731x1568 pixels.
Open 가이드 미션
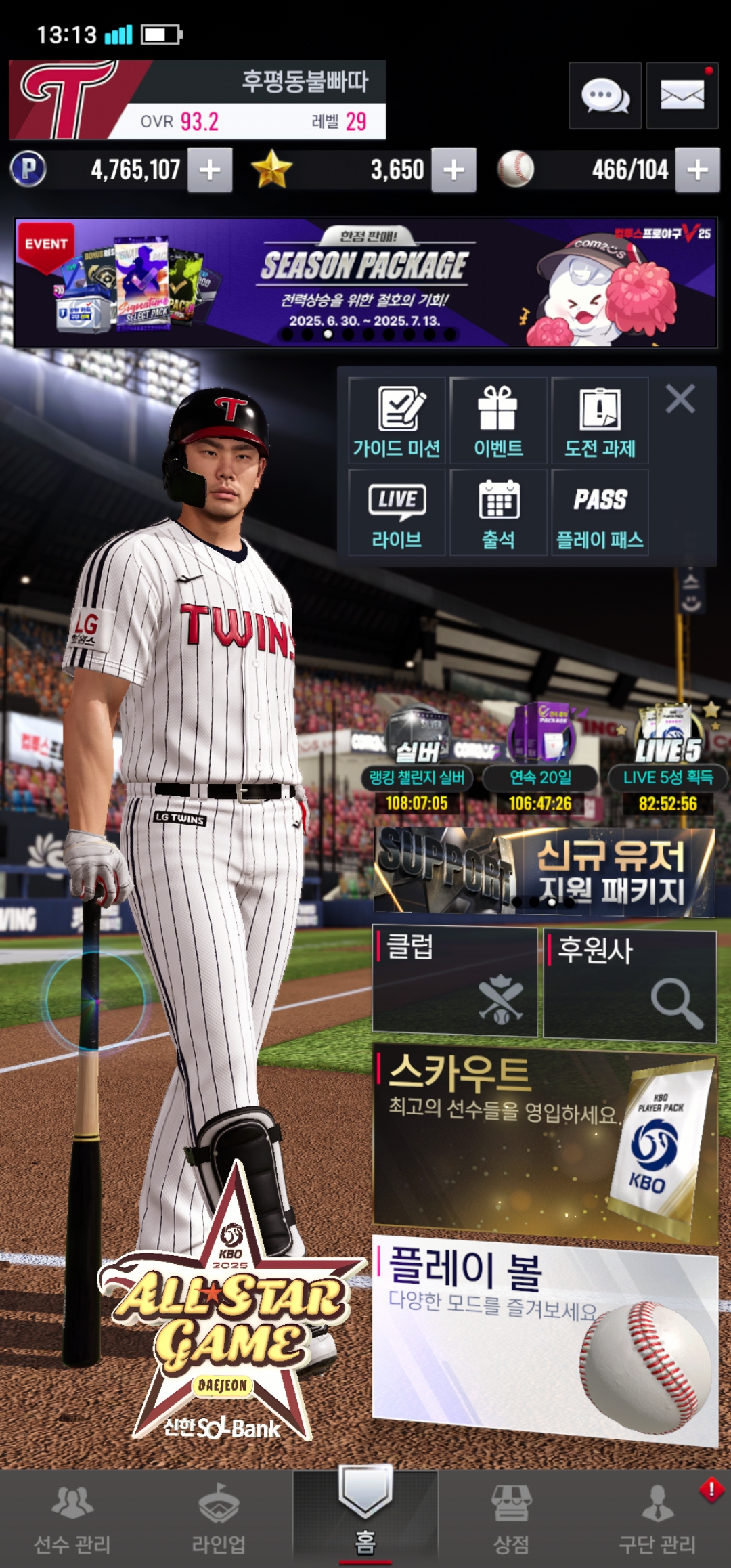pos(397,420)
